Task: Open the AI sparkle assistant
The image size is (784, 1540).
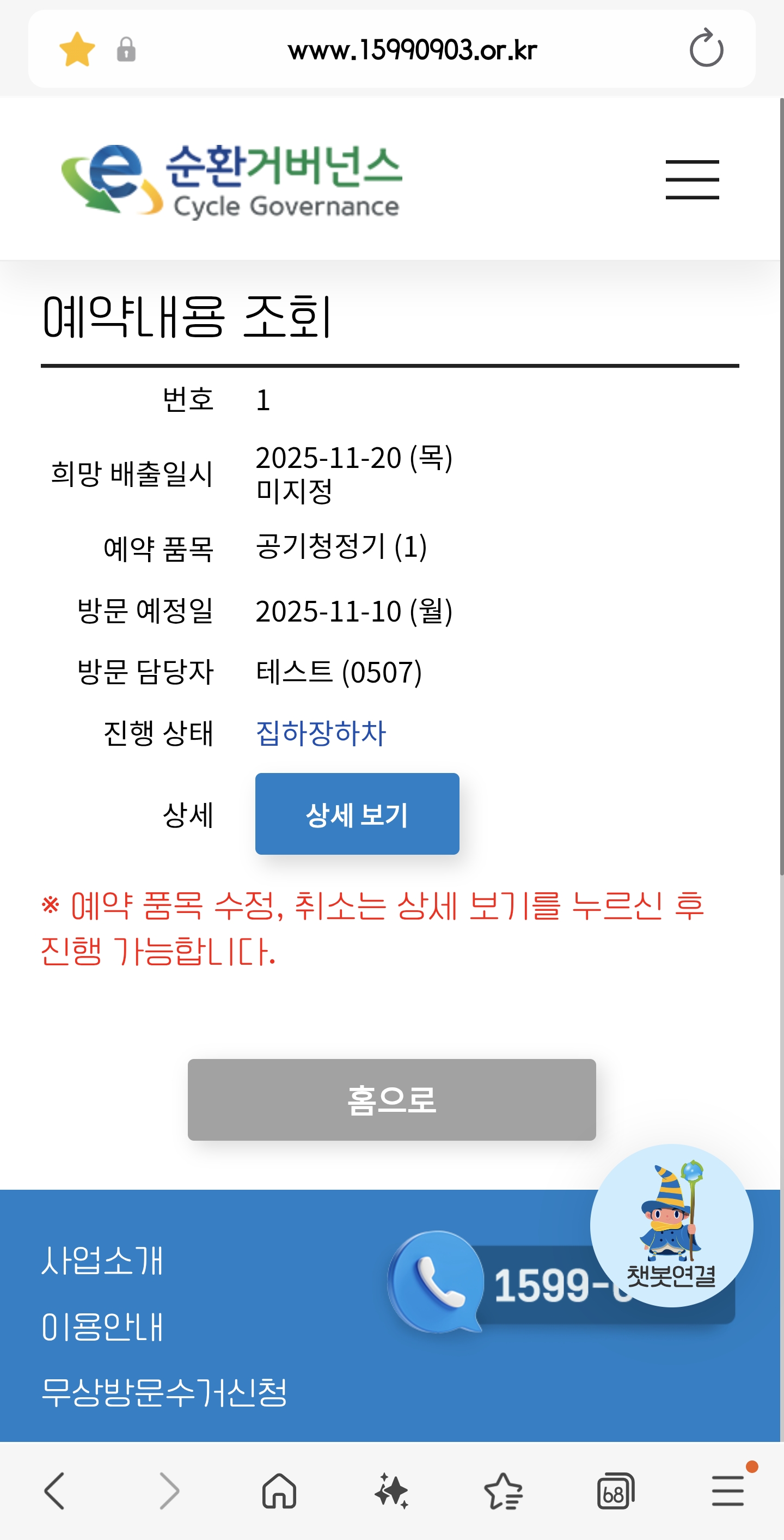Action: click(391, 1491)
